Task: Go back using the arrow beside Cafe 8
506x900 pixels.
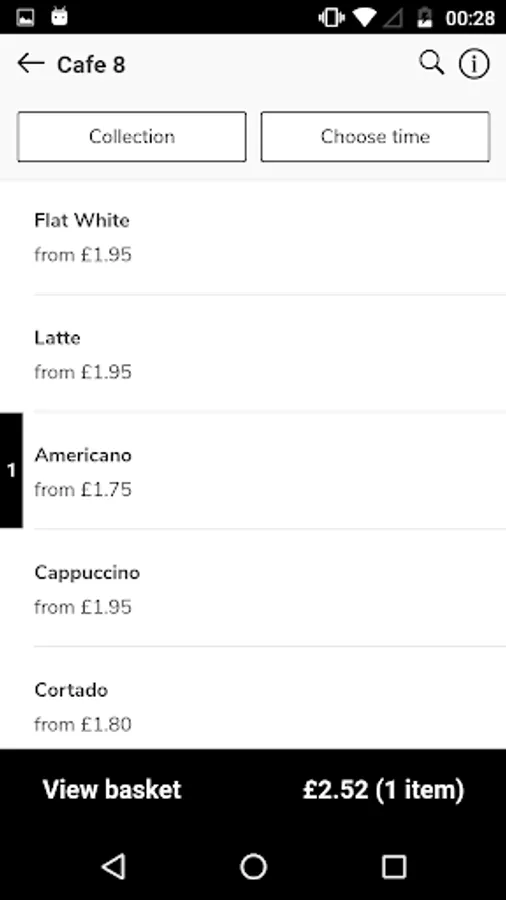Action: tap(30, 64)
